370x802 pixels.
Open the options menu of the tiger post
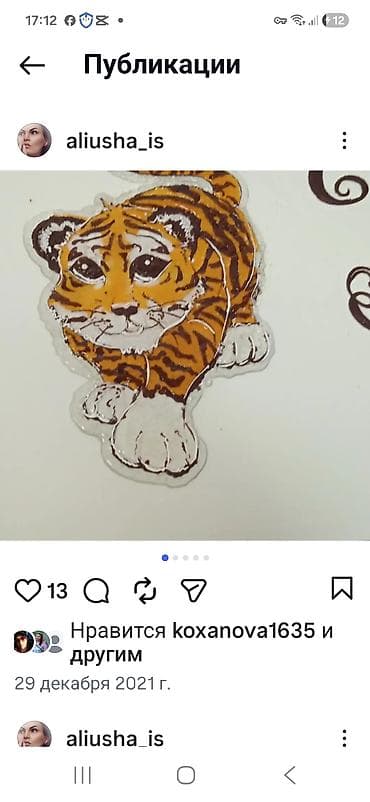[345, 141]
